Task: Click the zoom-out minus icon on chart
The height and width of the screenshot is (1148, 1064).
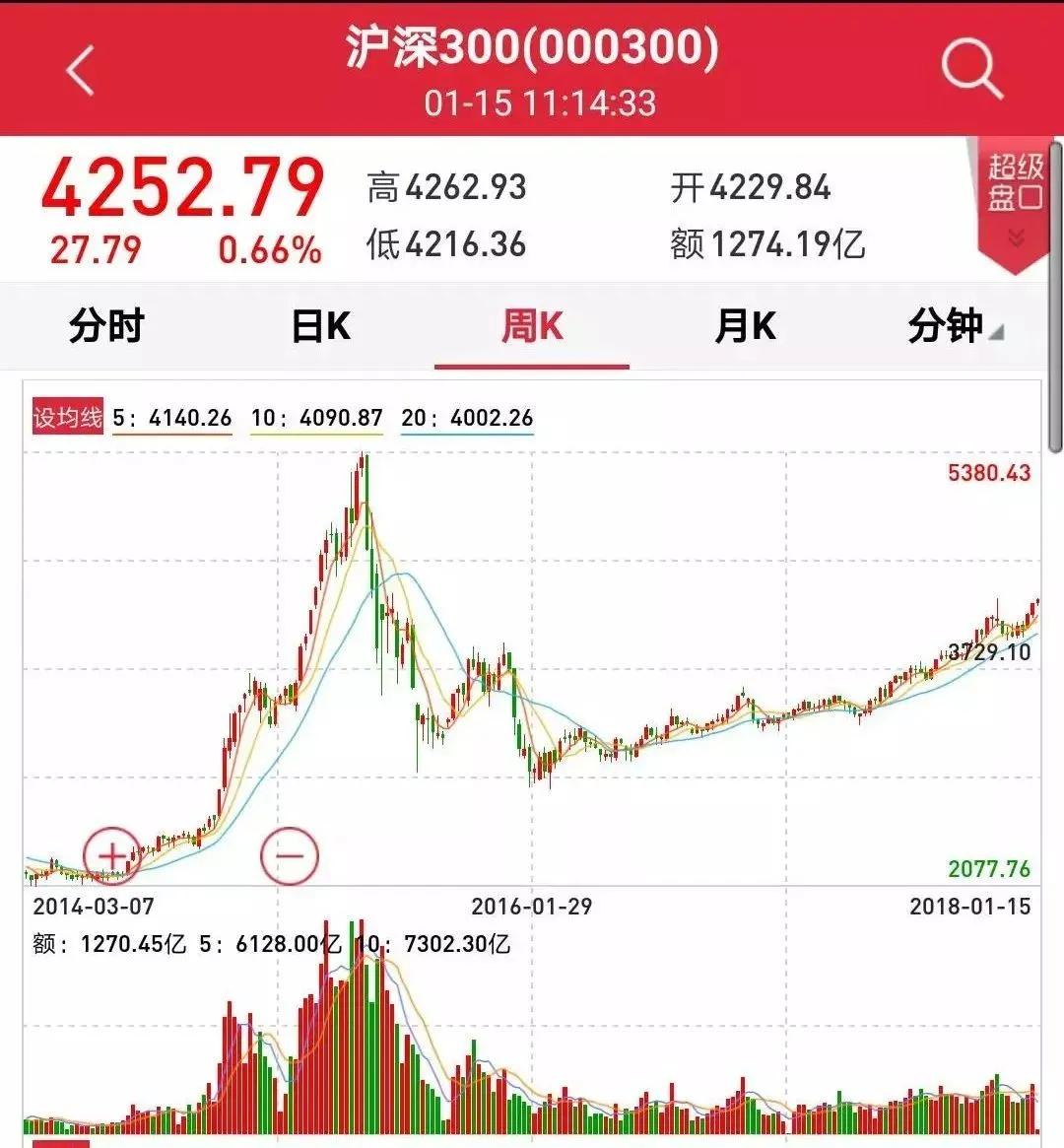Action: 291,856
